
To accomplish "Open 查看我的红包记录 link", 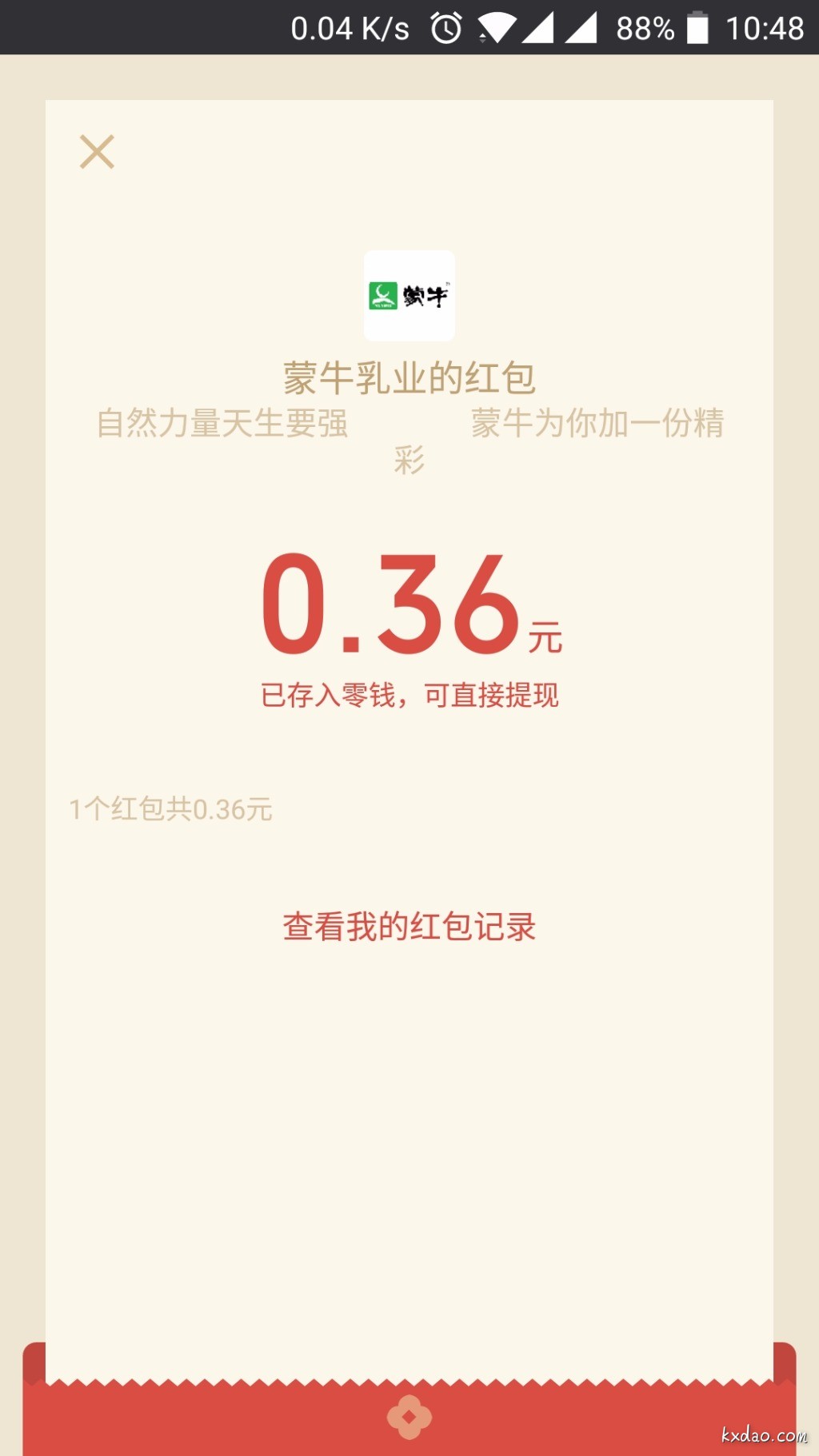I will (x=409, y=927).
